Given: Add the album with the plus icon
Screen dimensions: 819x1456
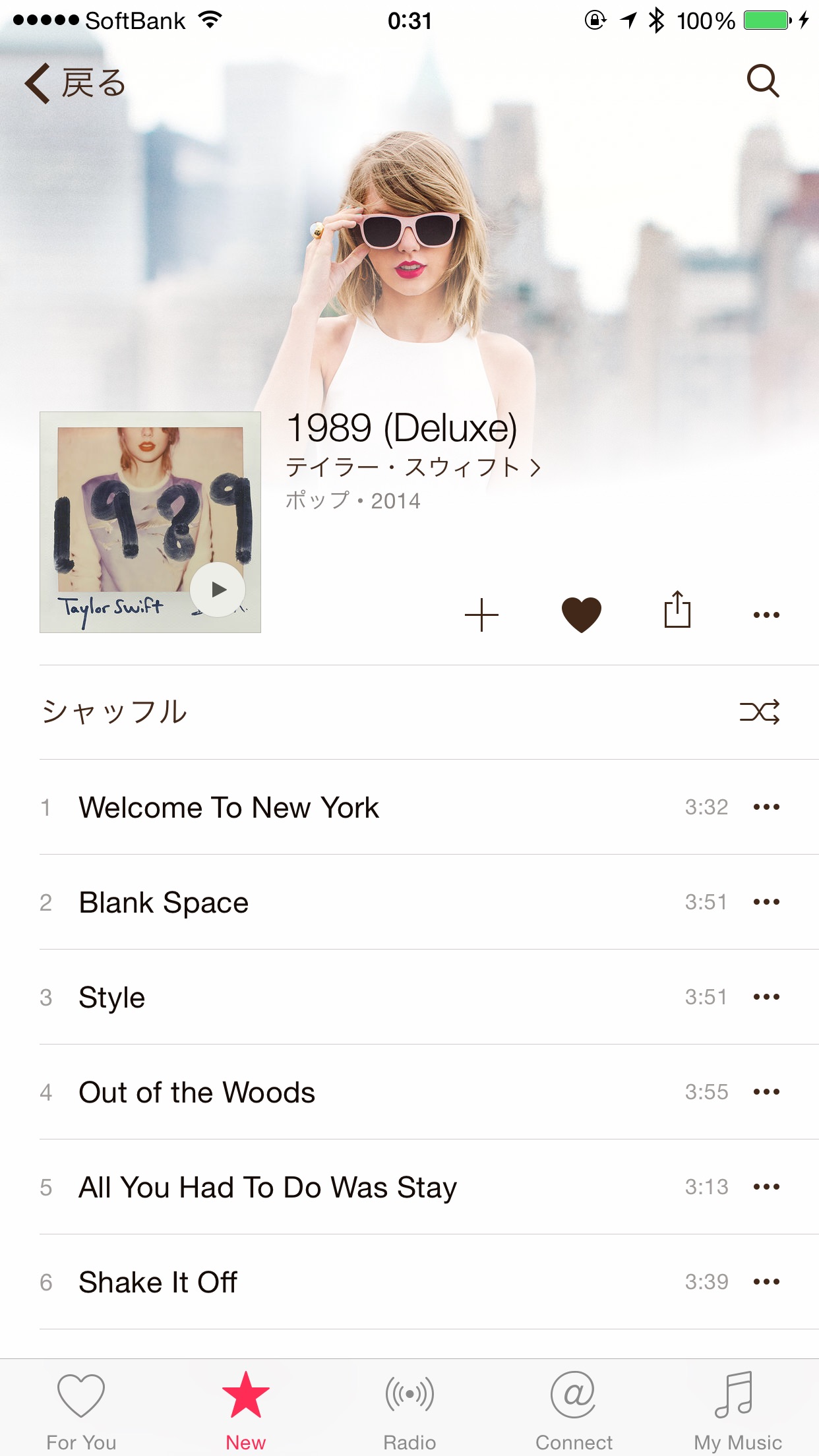Looking at the screenshot, I should click(x=481, y=615).
